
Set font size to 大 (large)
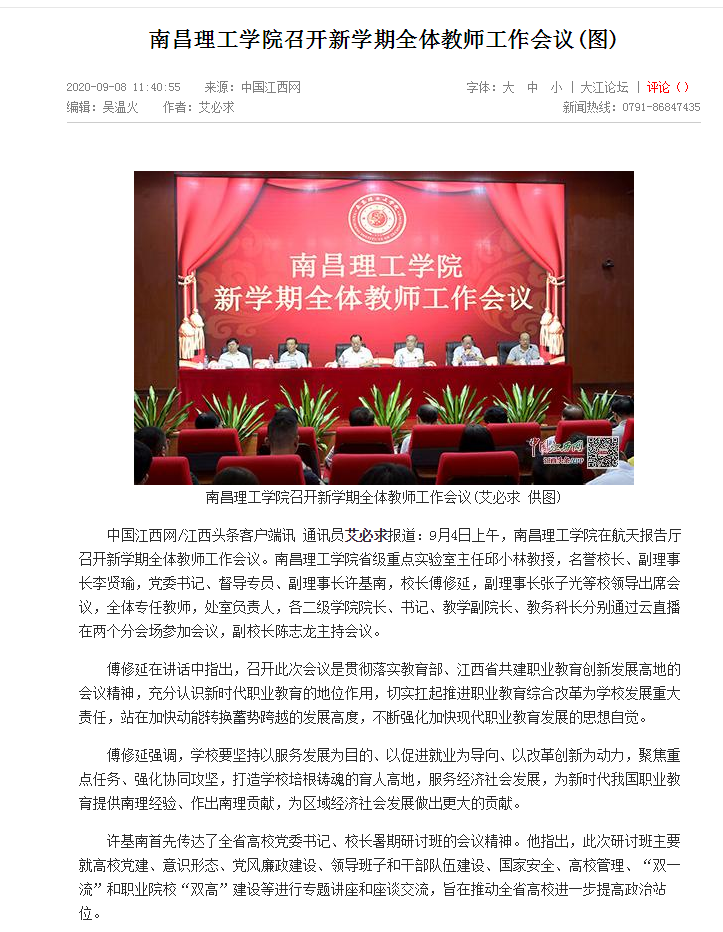click(508, 87)
